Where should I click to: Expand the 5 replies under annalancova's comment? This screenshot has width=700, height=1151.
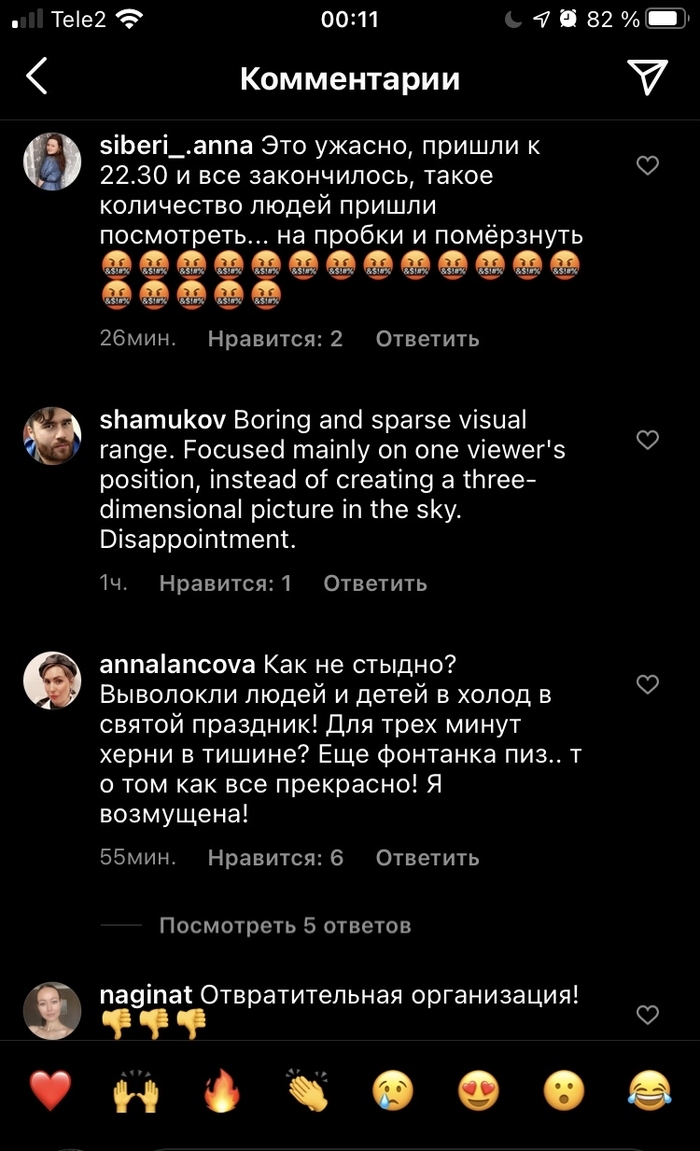[x=285, y=925]
